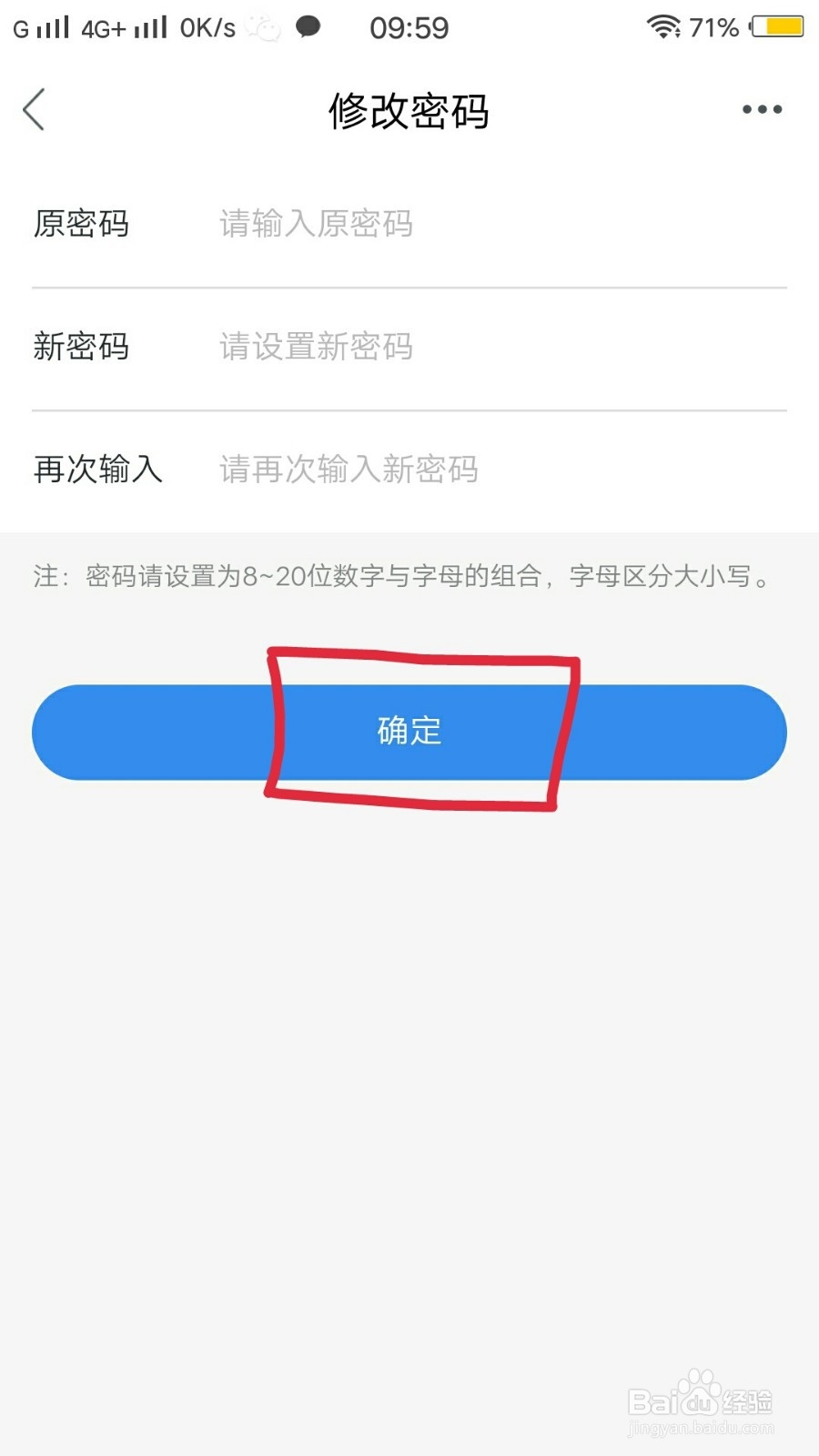Tap the network speed indicator showing 0K/s

207,26
